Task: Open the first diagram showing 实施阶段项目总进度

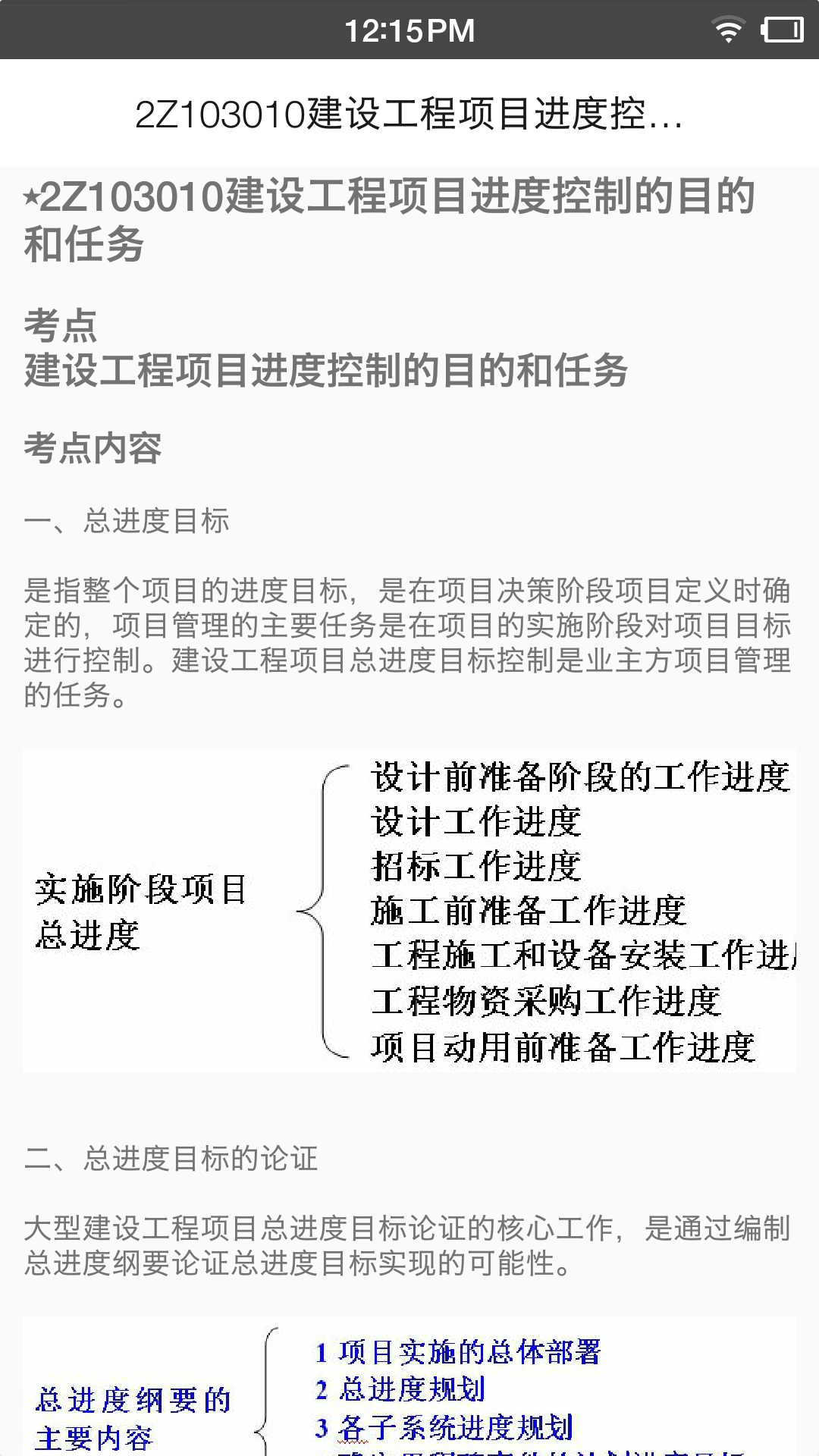Action: [x=409, y=910]
